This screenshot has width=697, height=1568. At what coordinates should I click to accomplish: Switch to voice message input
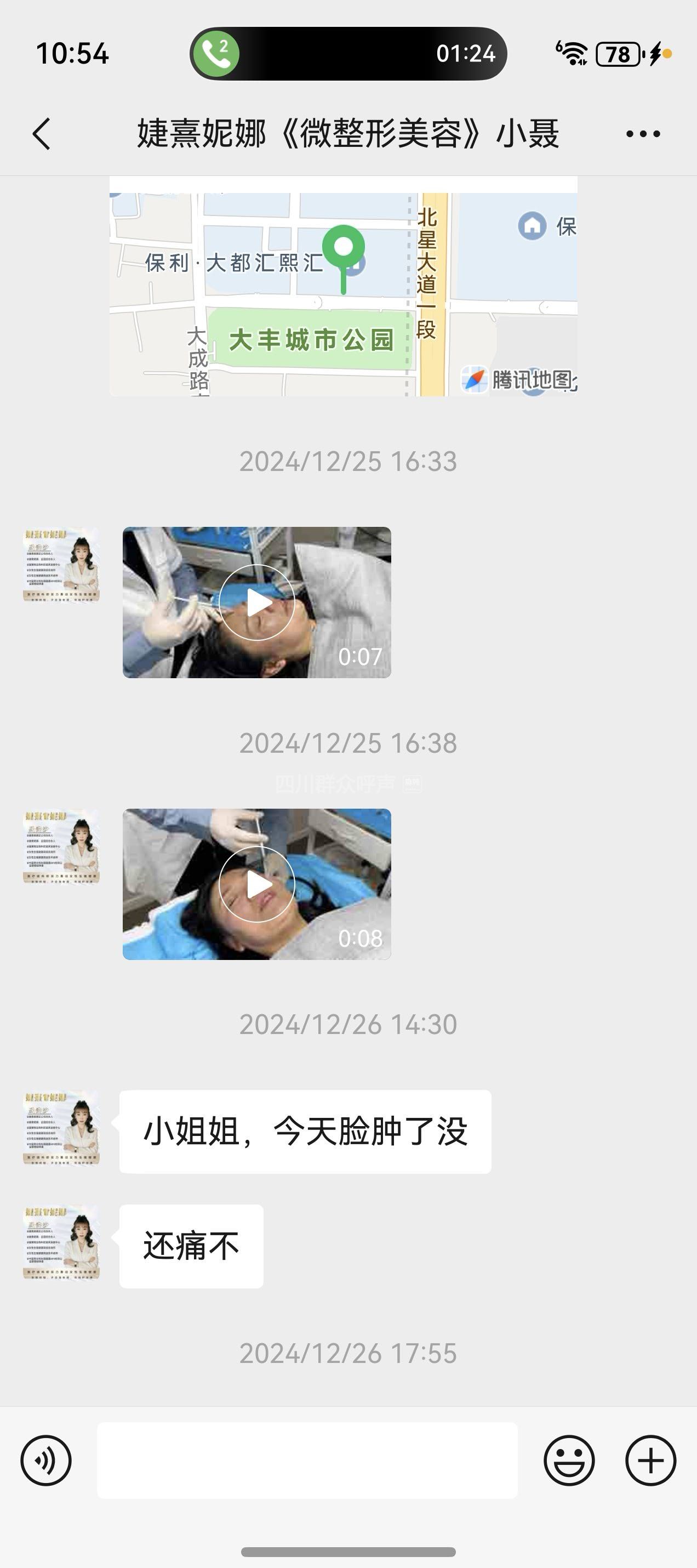[46, 1460]
